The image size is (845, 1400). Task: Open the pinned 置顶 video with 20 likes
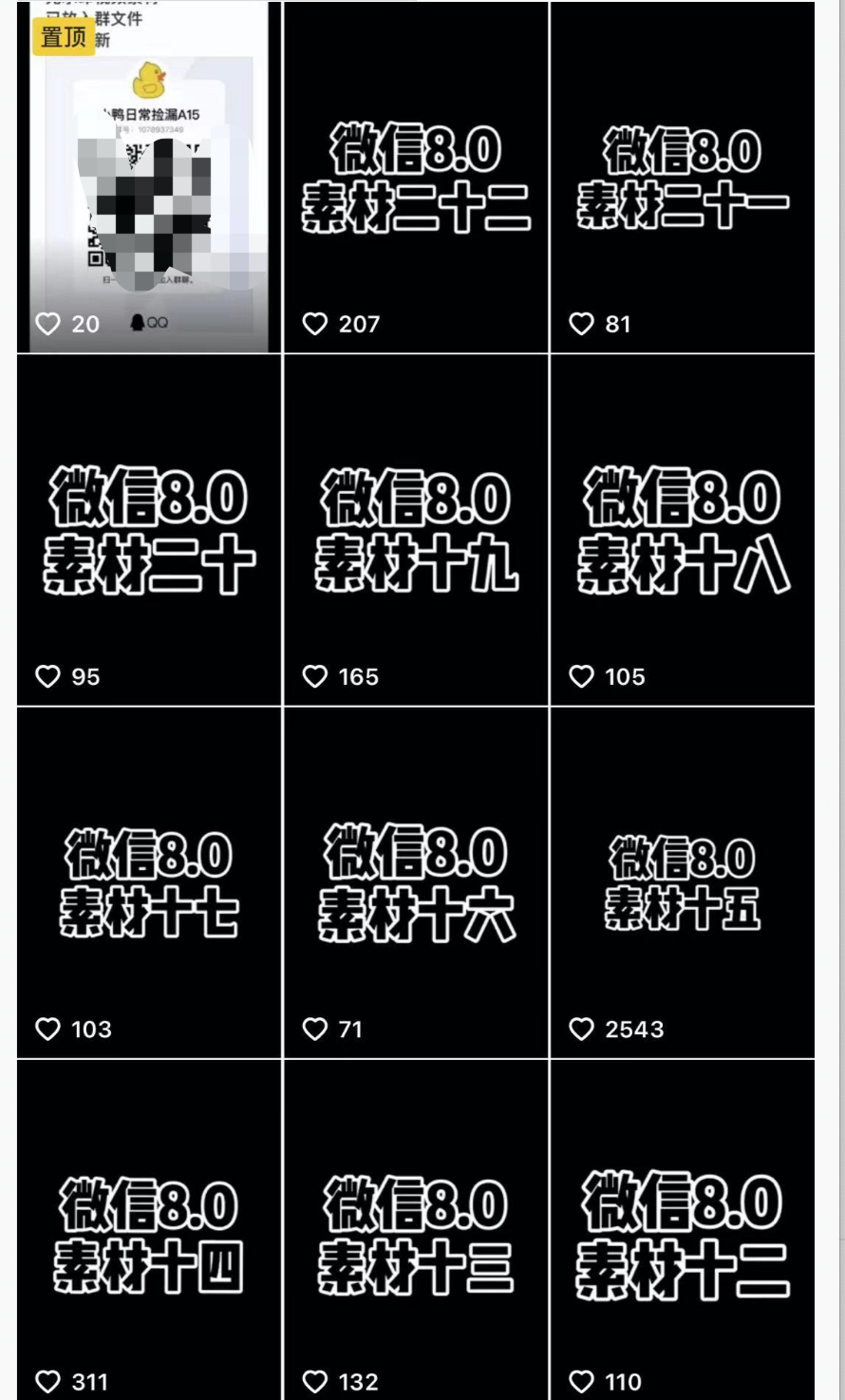click(149, 178)
